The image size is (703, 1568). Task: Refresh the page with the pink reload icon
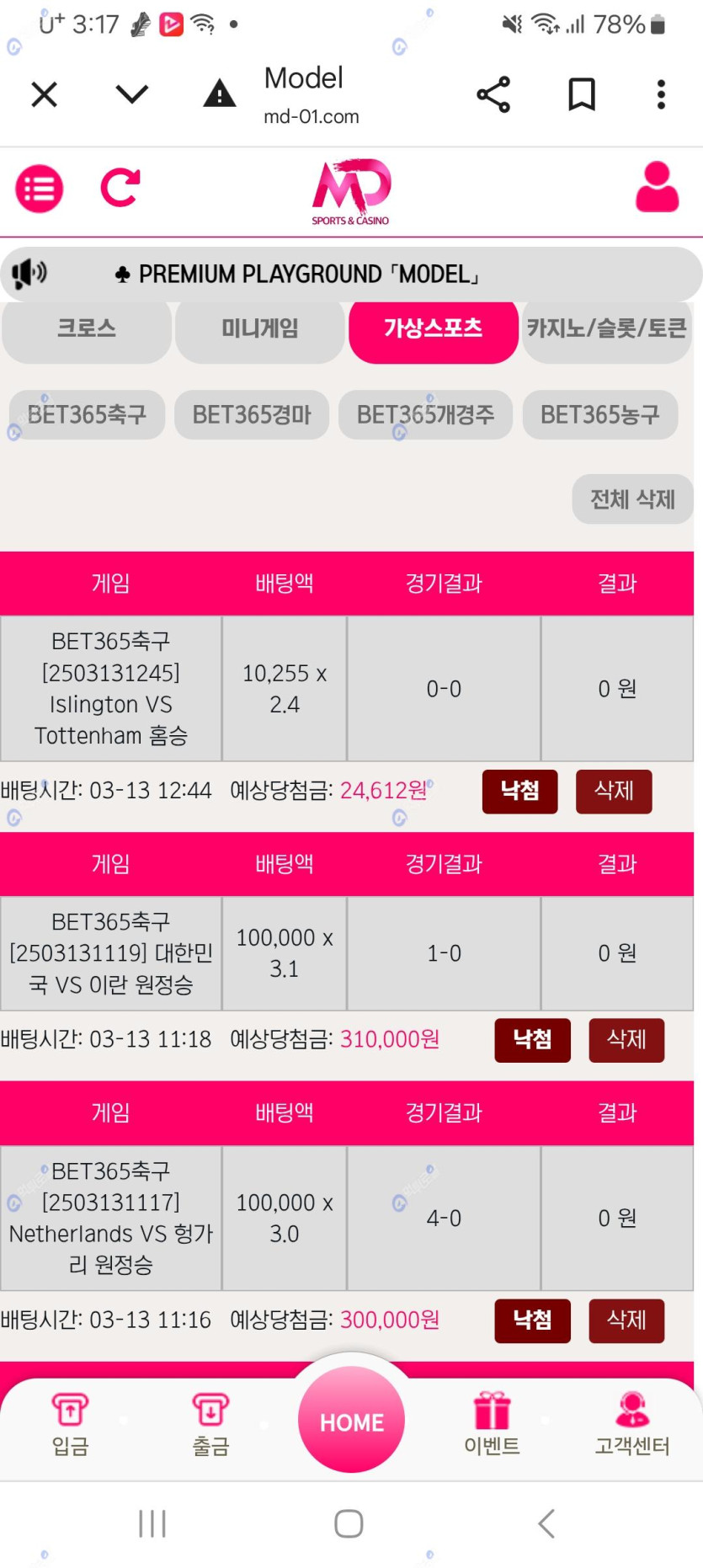(120, 188)
